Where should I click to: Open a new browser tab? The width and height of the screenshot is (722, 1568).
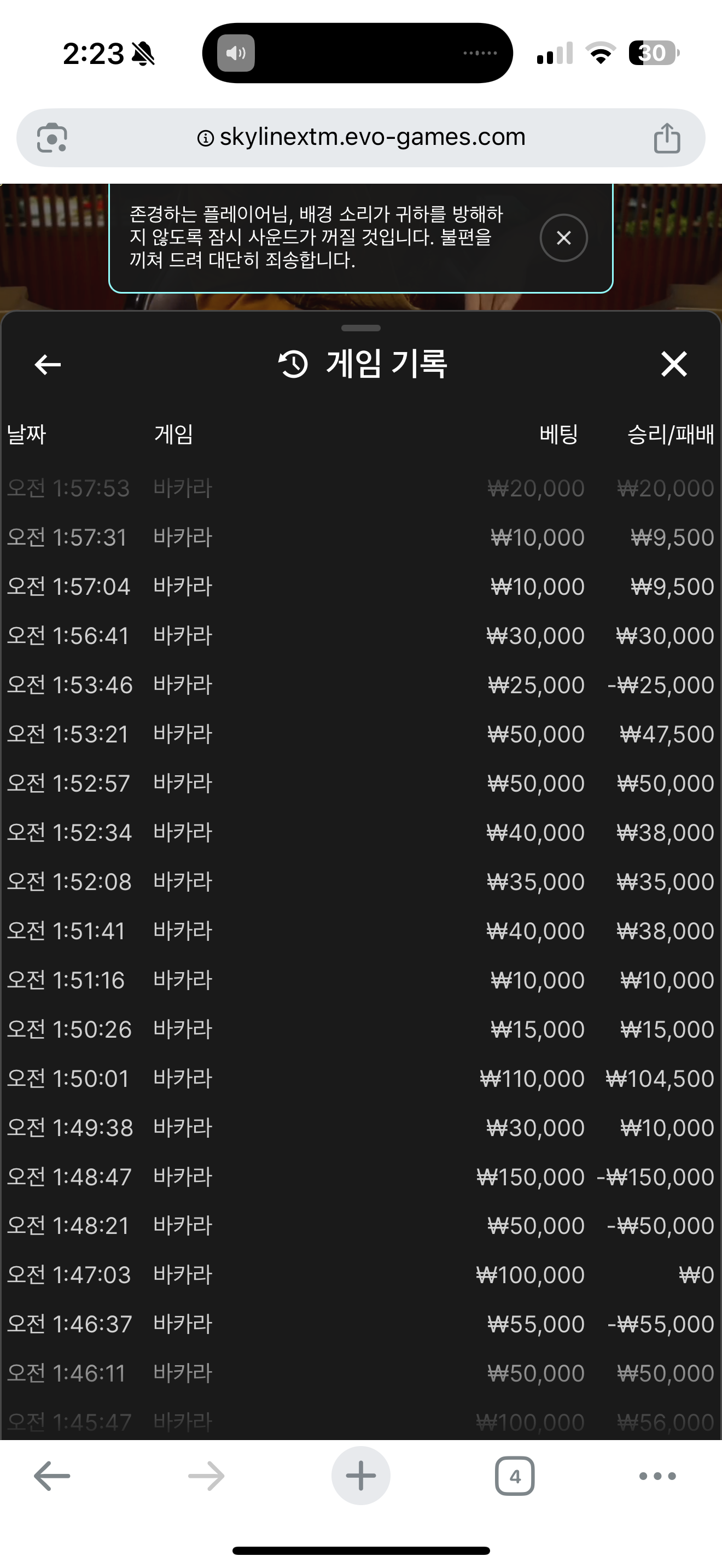(x=360, y=1476)
